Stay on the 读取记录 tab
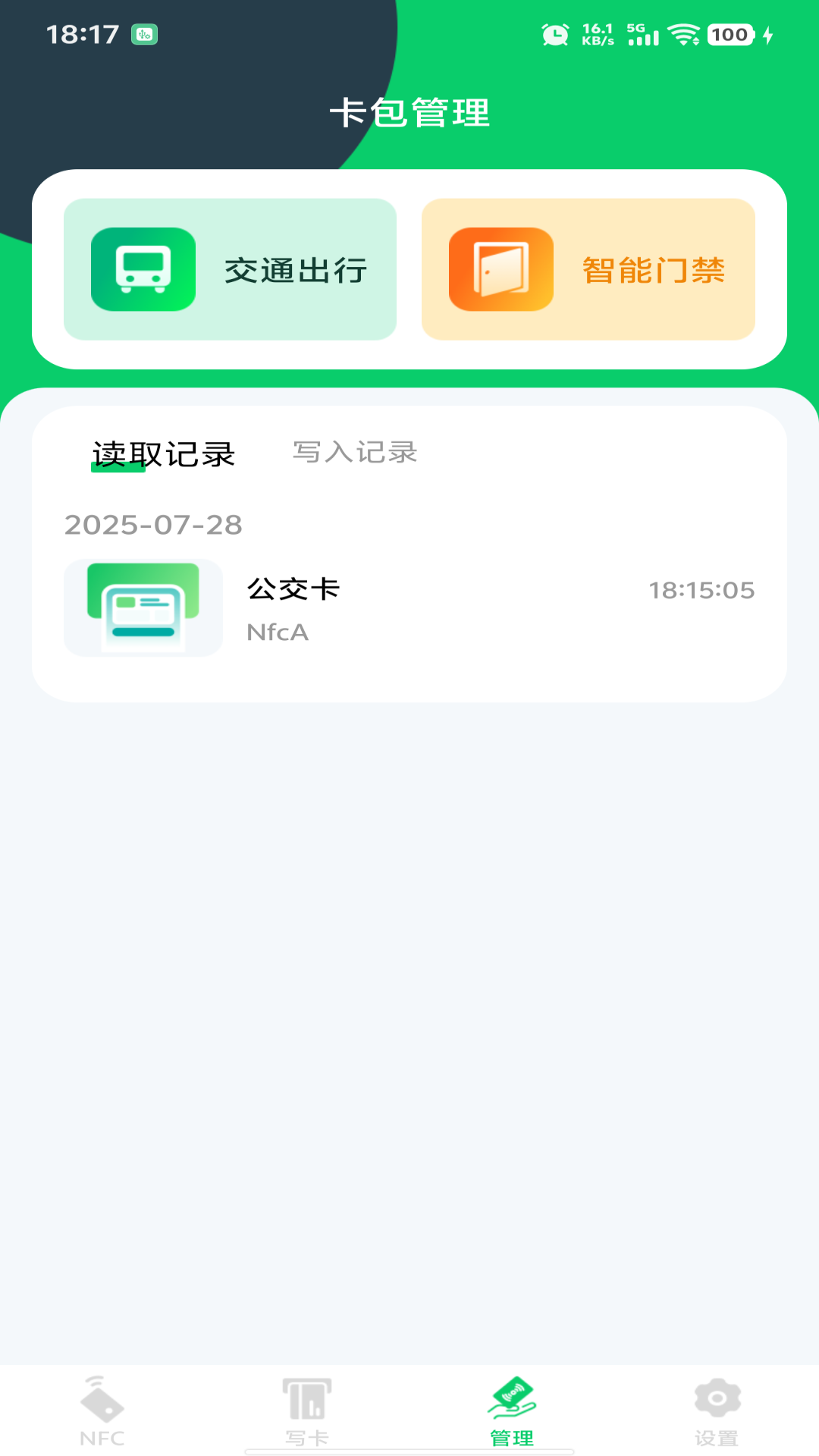Image resolution: width=819 pixels, height=1456 pixels. pos(162,453)
